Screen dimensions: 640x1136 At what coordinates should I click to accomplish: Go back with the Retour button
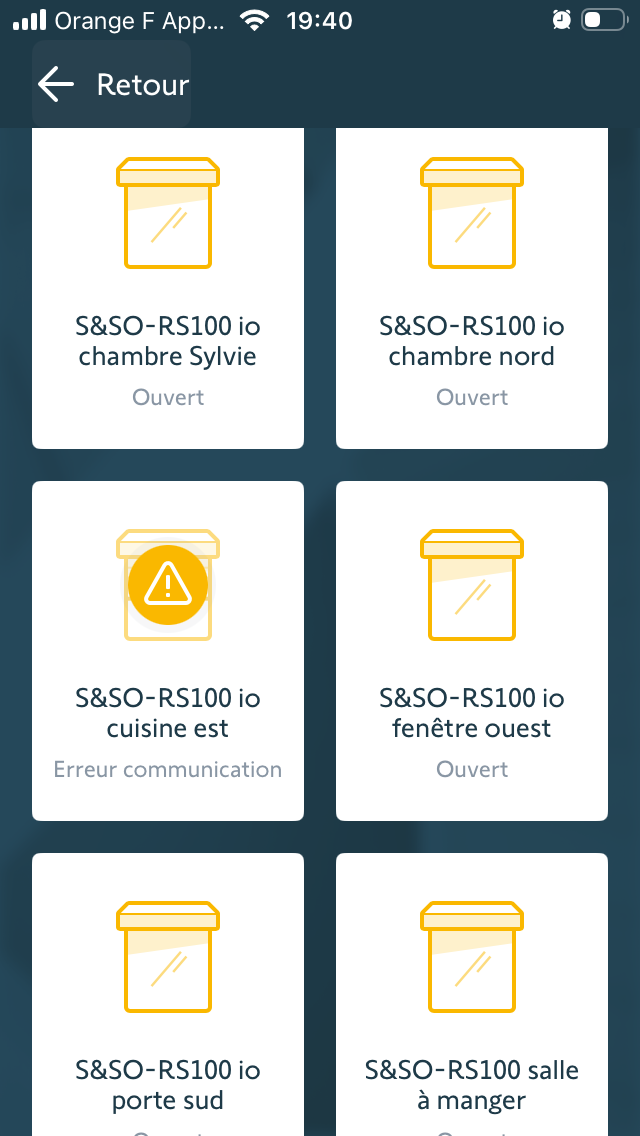pos(112,85)
